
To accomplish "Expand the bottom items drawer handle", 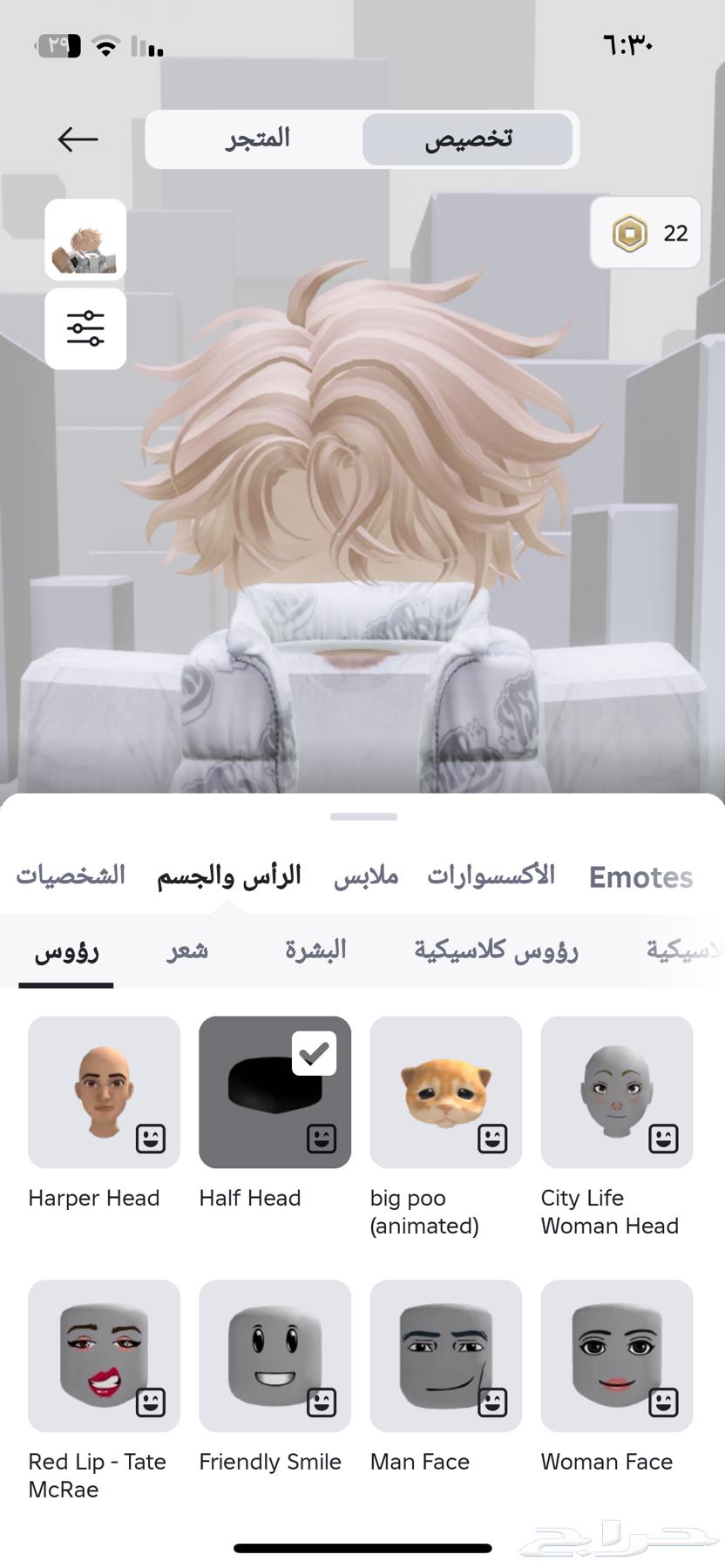I will coord(362,816).
